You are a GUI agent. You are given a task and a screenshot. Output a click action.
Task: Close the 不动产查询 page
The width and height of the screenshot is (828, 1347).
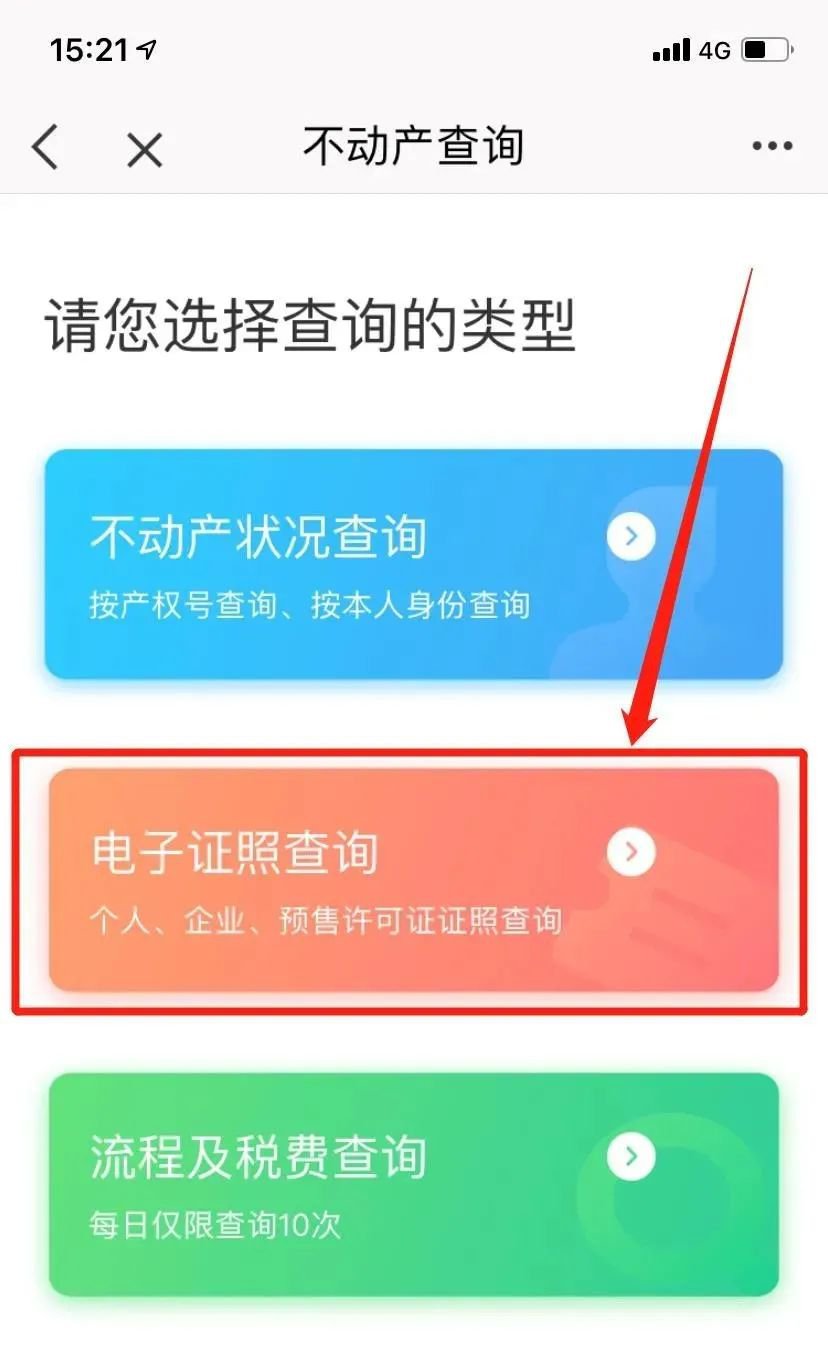145,150
